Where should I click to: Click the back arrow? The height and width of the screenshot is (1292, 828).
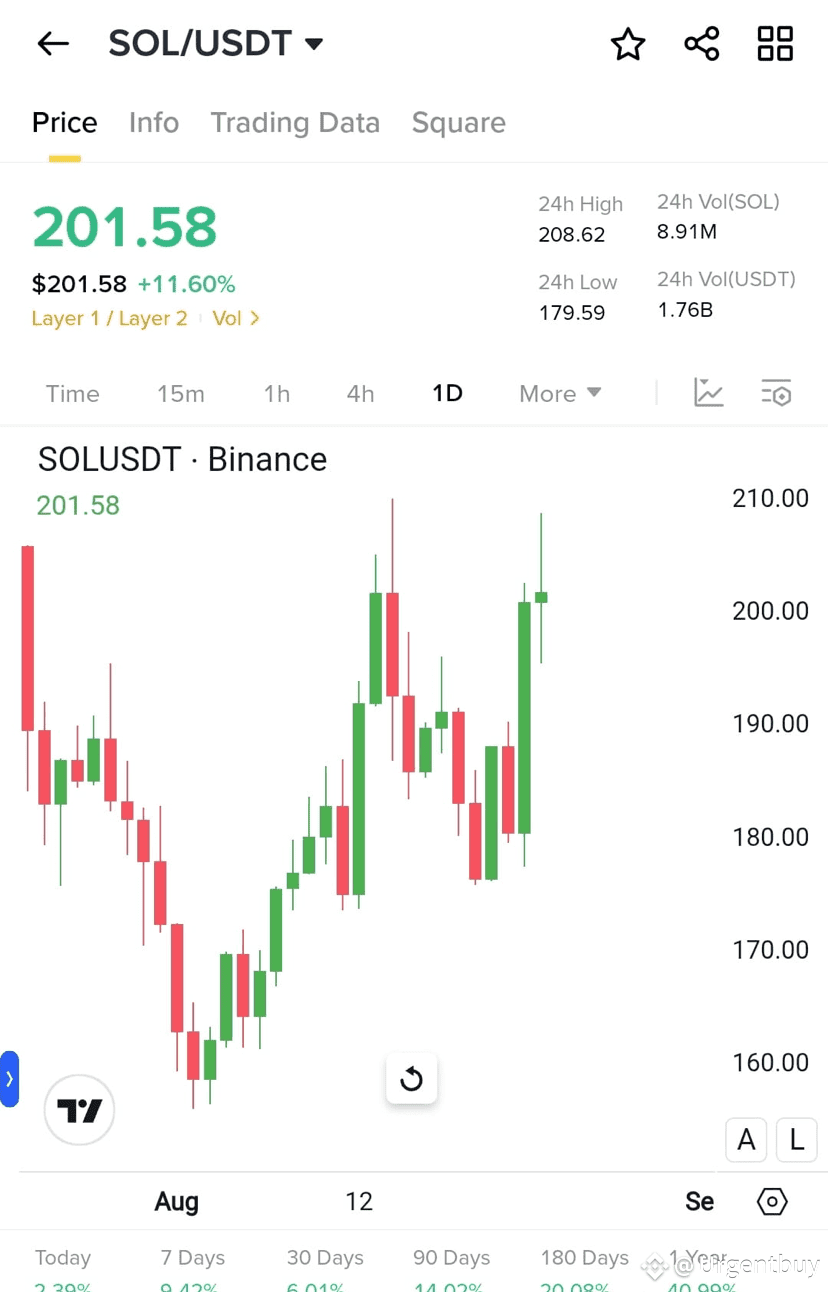[x=52, y=43]
